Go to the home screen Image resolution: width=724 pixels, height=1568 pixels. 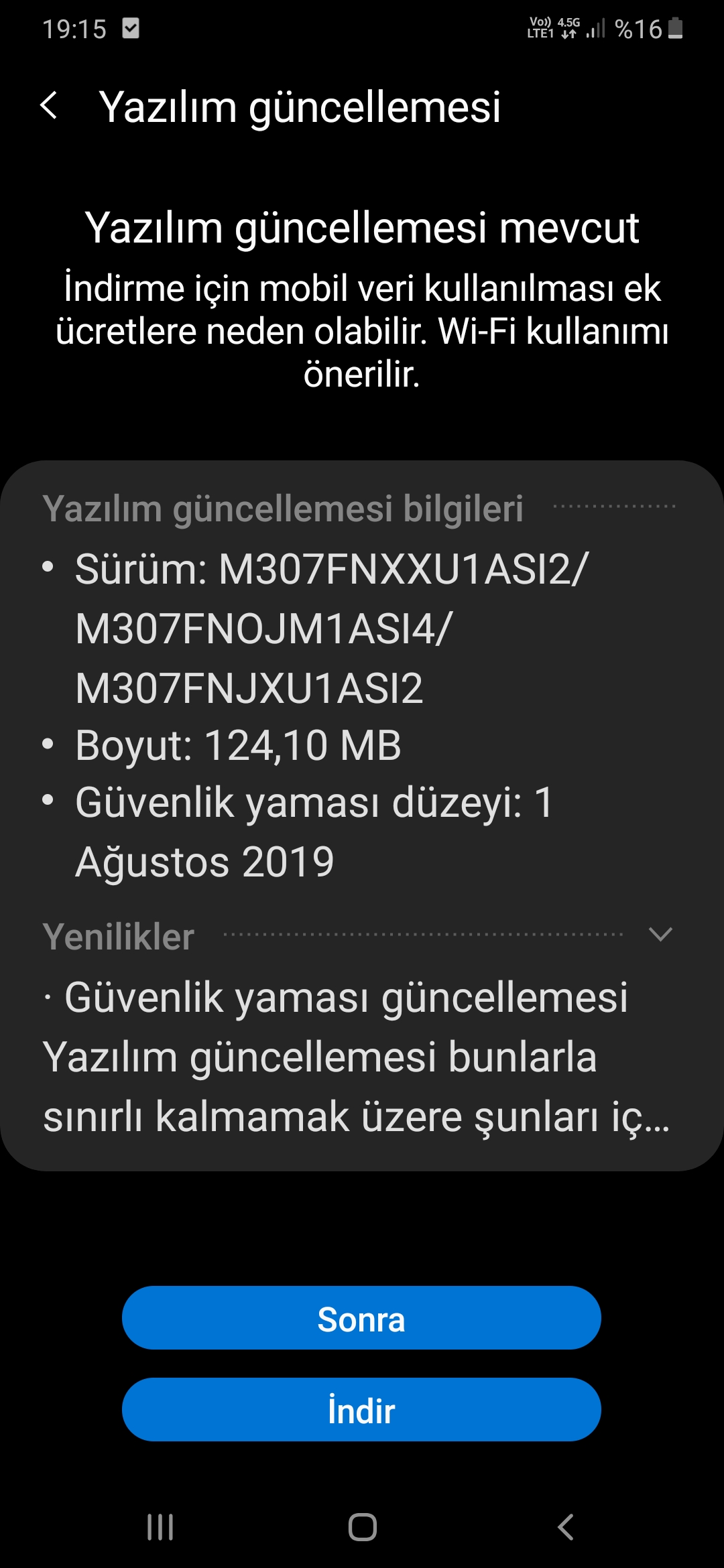tap(362, 1527)
